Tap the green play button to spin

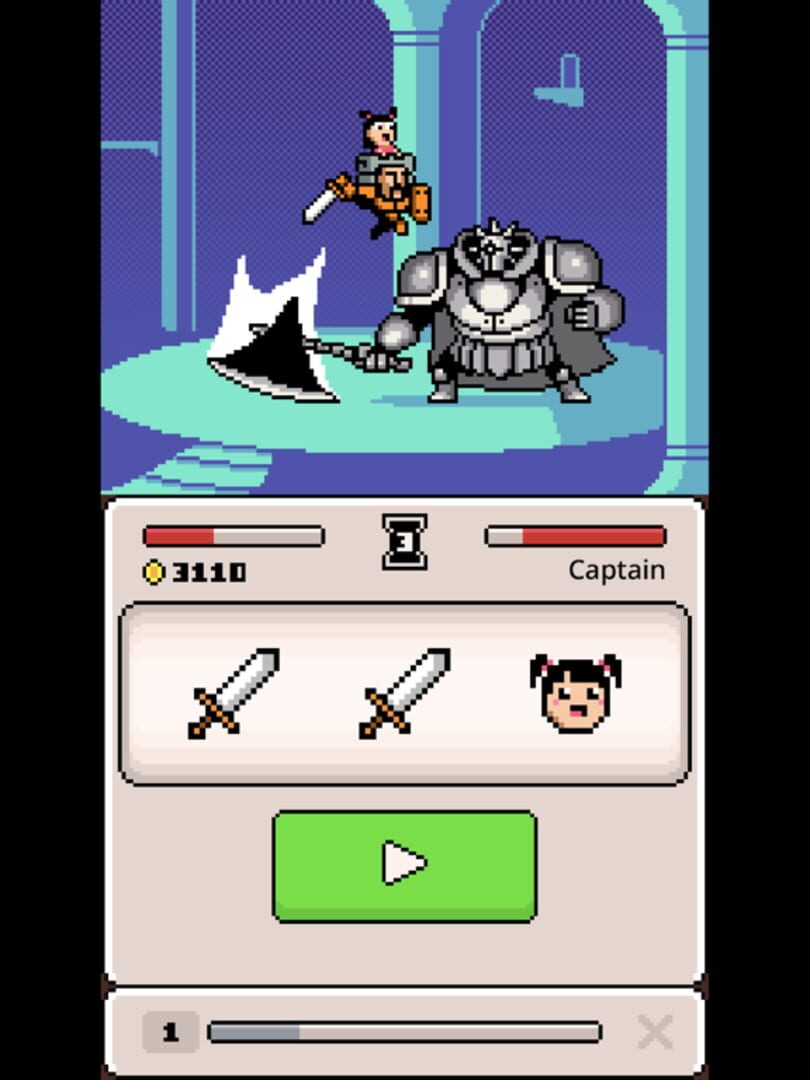click(x=405, y=865)
